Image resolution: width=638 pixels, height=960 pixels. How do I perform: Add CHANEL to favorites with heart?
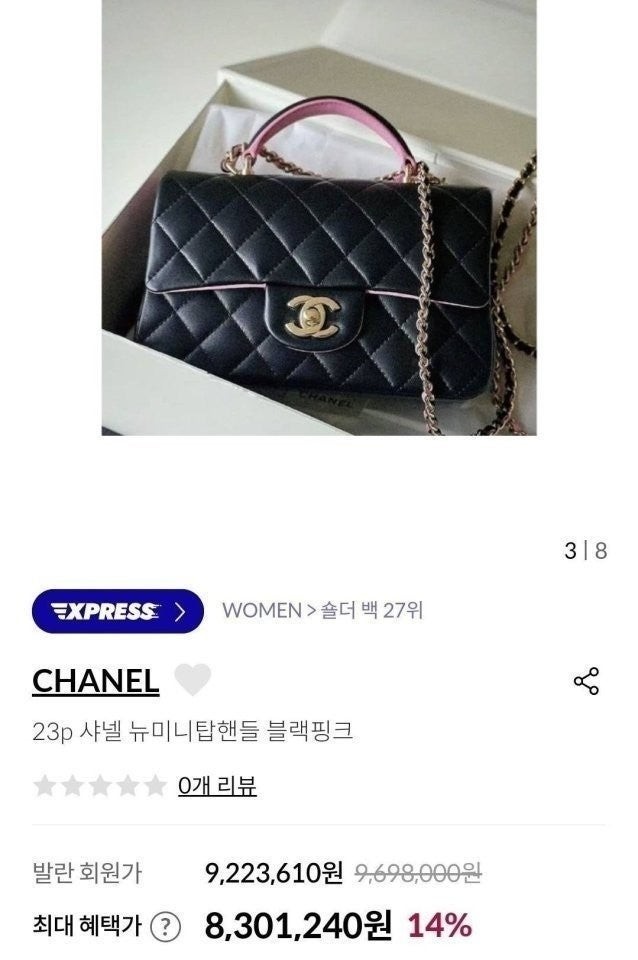point(192,680)
